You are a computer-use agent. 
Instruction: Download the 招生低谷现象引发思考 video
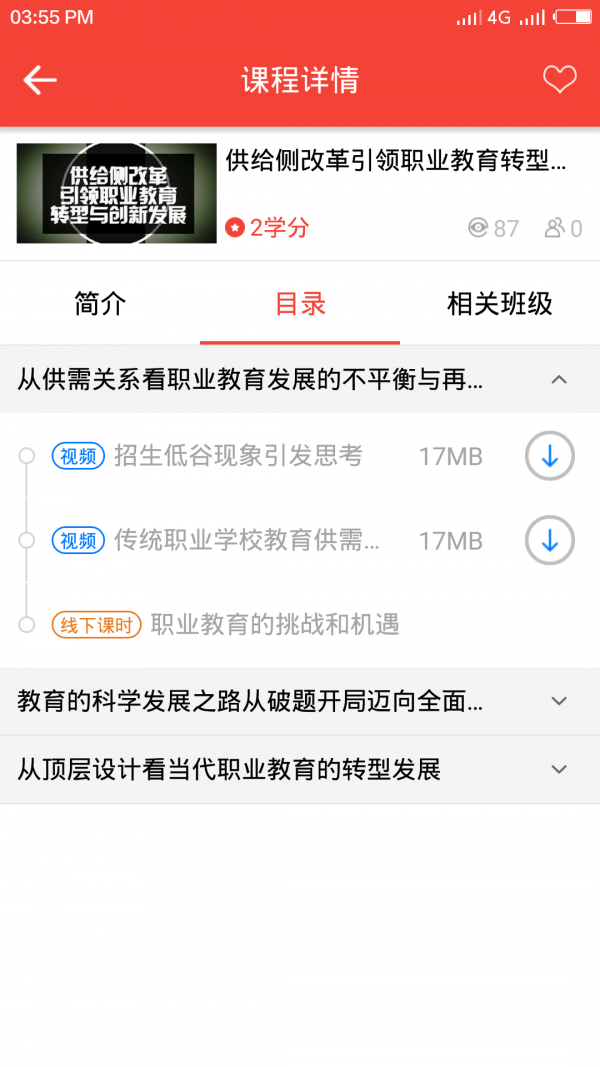click(550, 457)
